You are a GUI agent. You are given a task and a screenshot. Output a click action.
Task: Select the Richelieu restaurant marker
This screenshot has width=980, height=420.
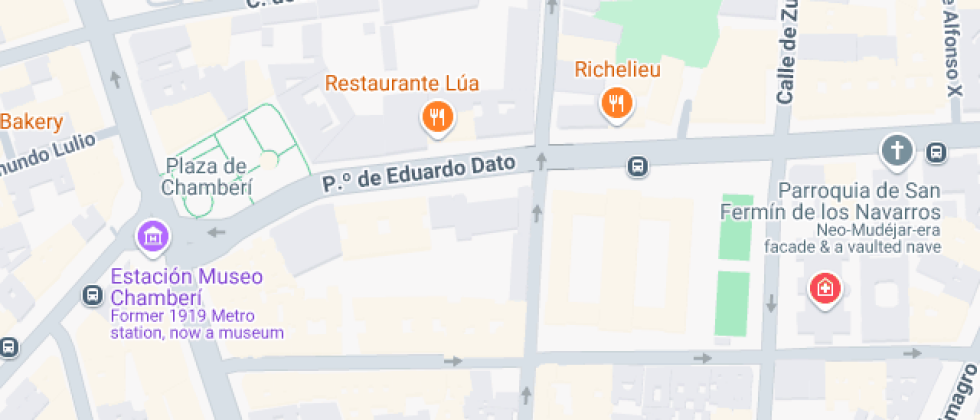click(x=617, y=103)
